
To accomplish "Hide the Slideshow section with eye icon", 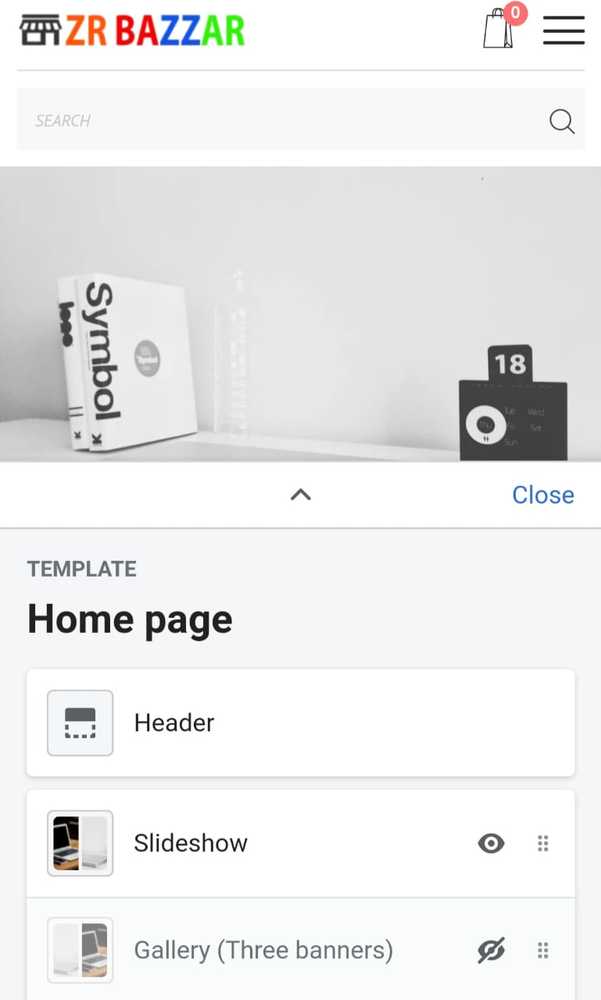I will coord(491,843).
